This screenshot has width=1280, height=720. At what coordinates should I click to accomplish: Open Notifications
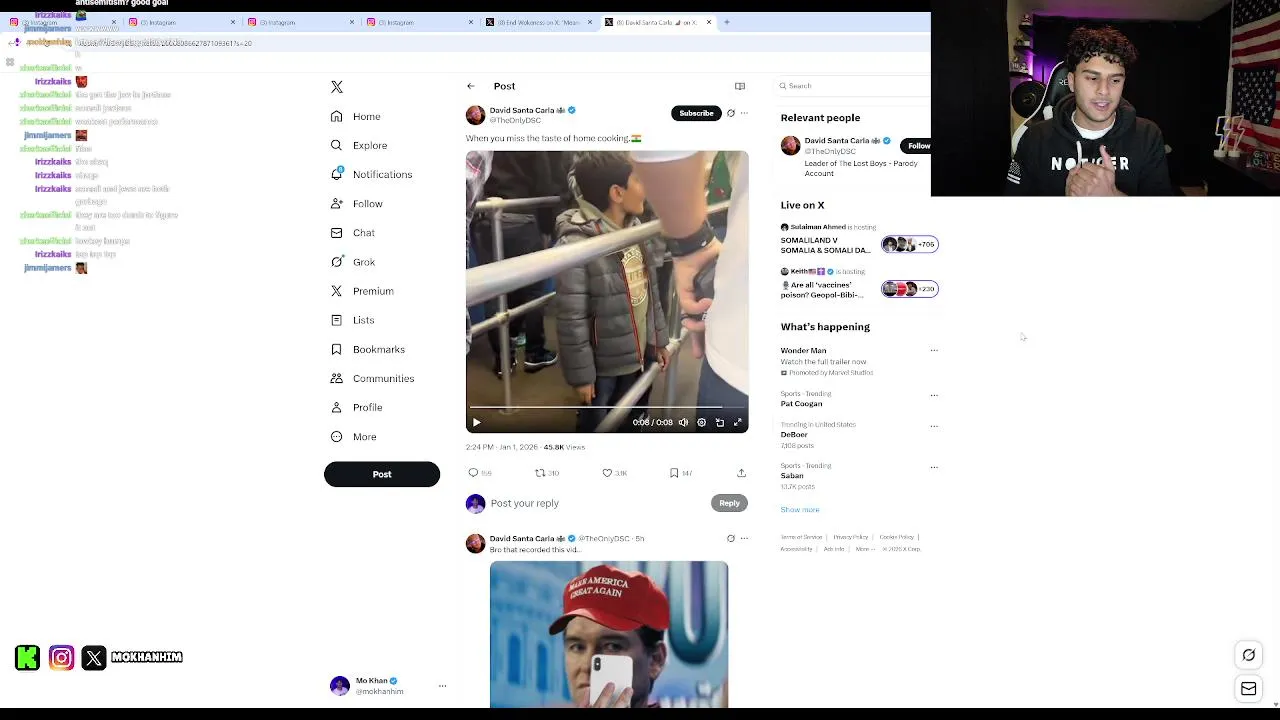point(381,175)
